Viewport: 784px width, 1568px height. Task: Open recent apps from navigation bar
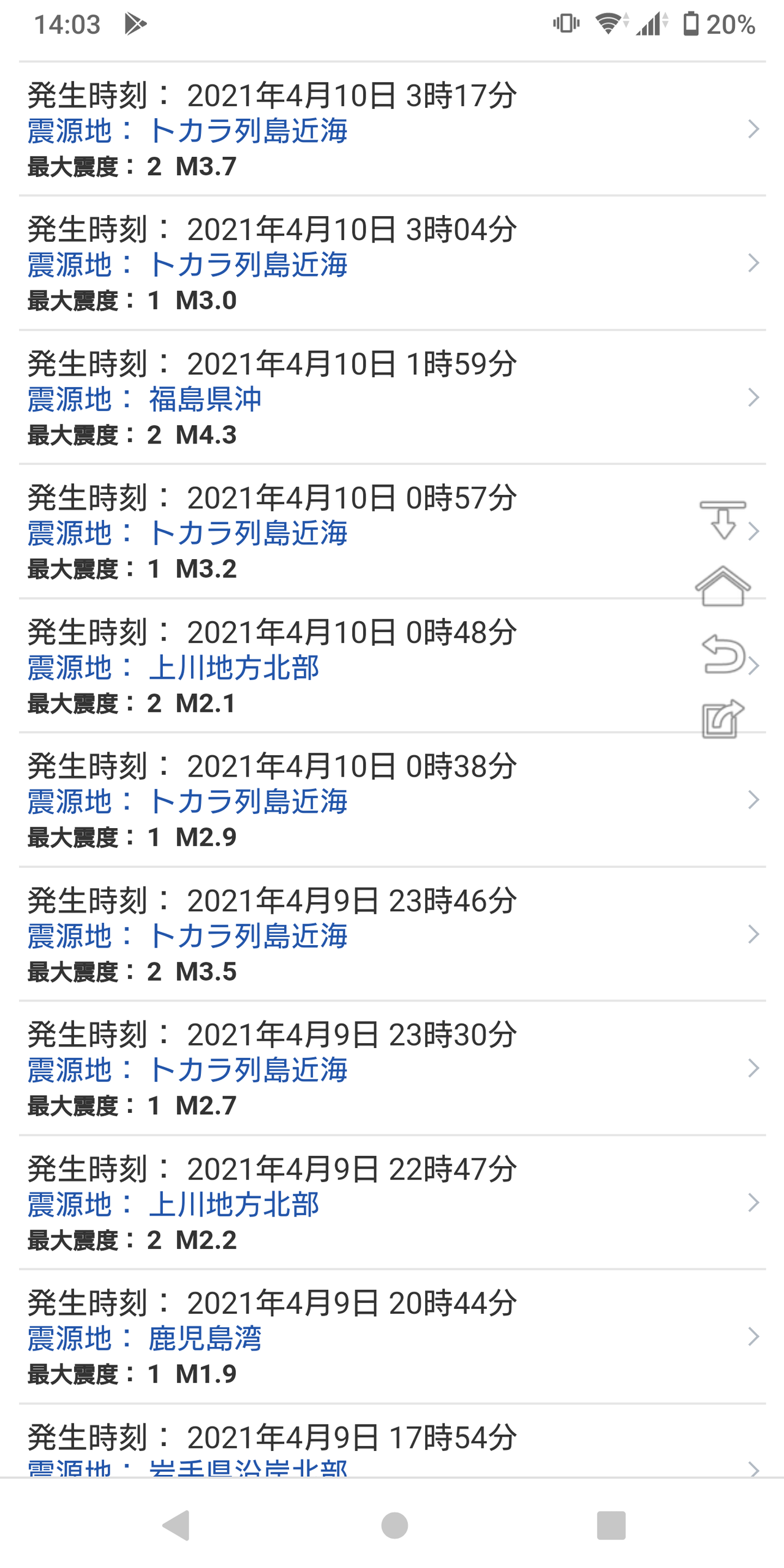[611, 1525]
